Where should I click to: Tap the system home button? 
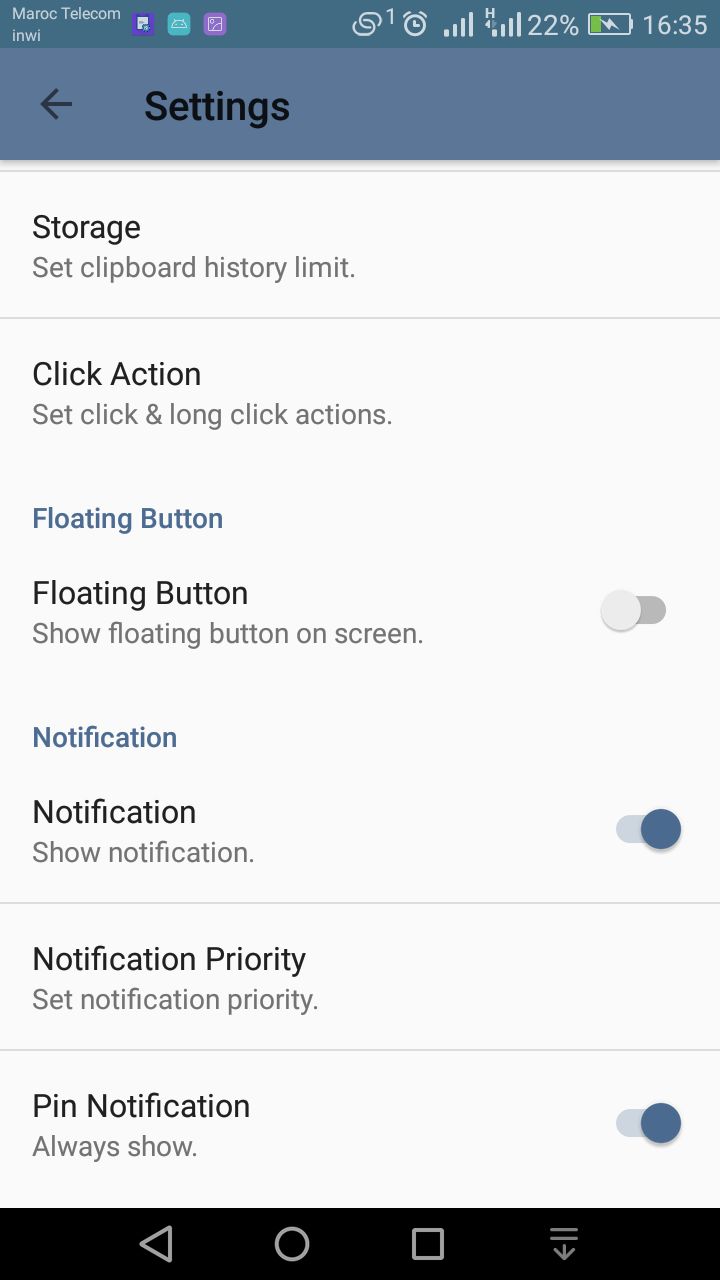[292, 1244]
